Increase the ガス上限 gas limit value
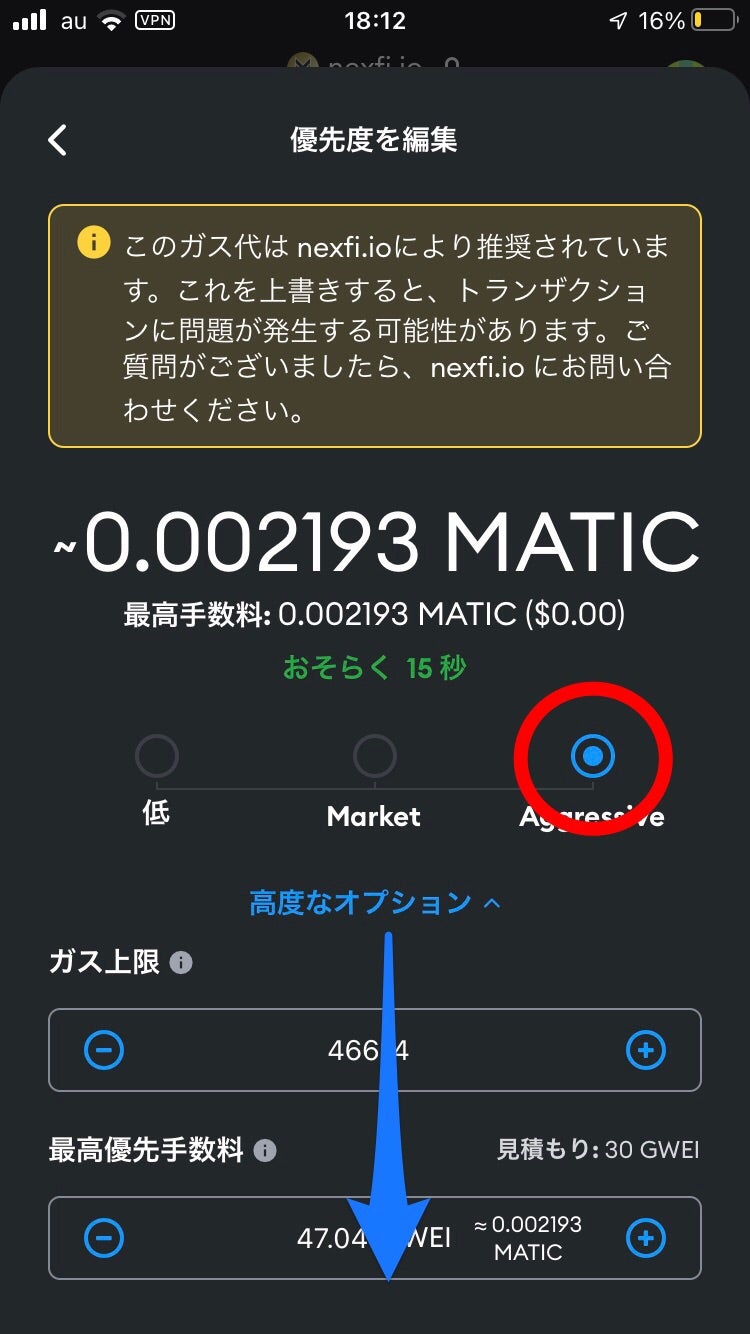This screenshot has height=1334, width=750. (x=645, y=1050)
